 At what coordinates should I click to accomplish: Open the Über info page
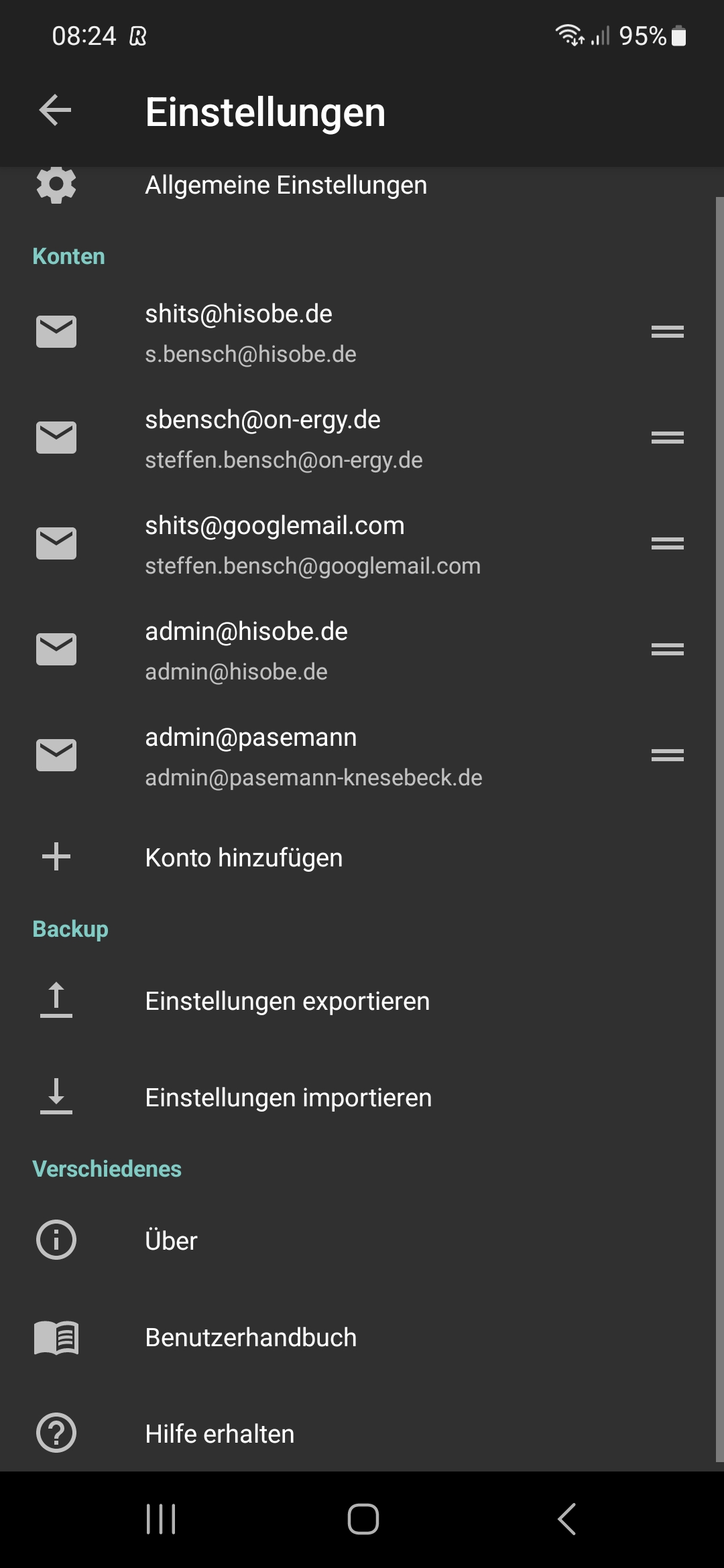(171, 1241)
